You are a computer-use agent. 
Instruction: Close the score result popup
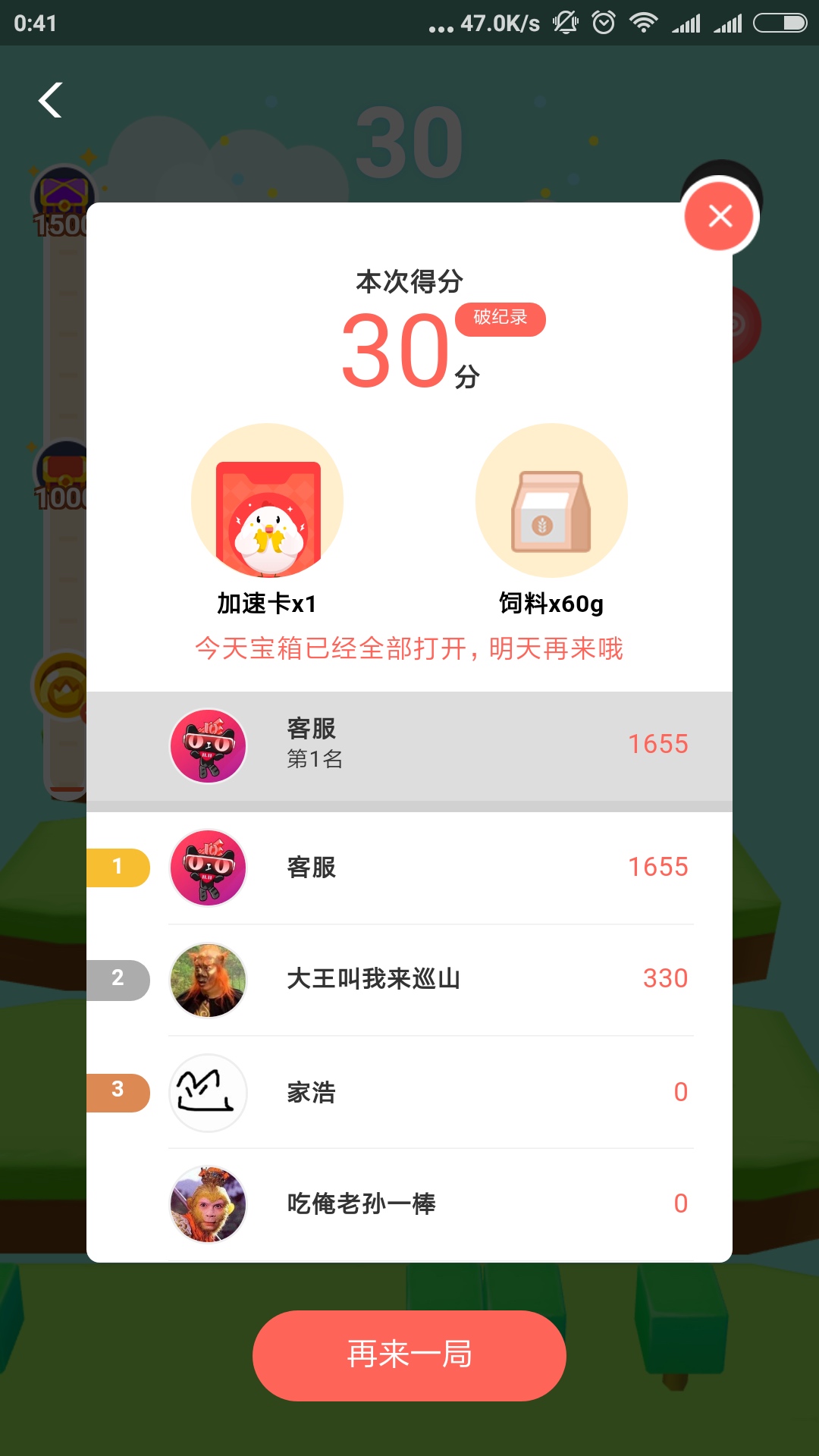click(x=720, y=216)
